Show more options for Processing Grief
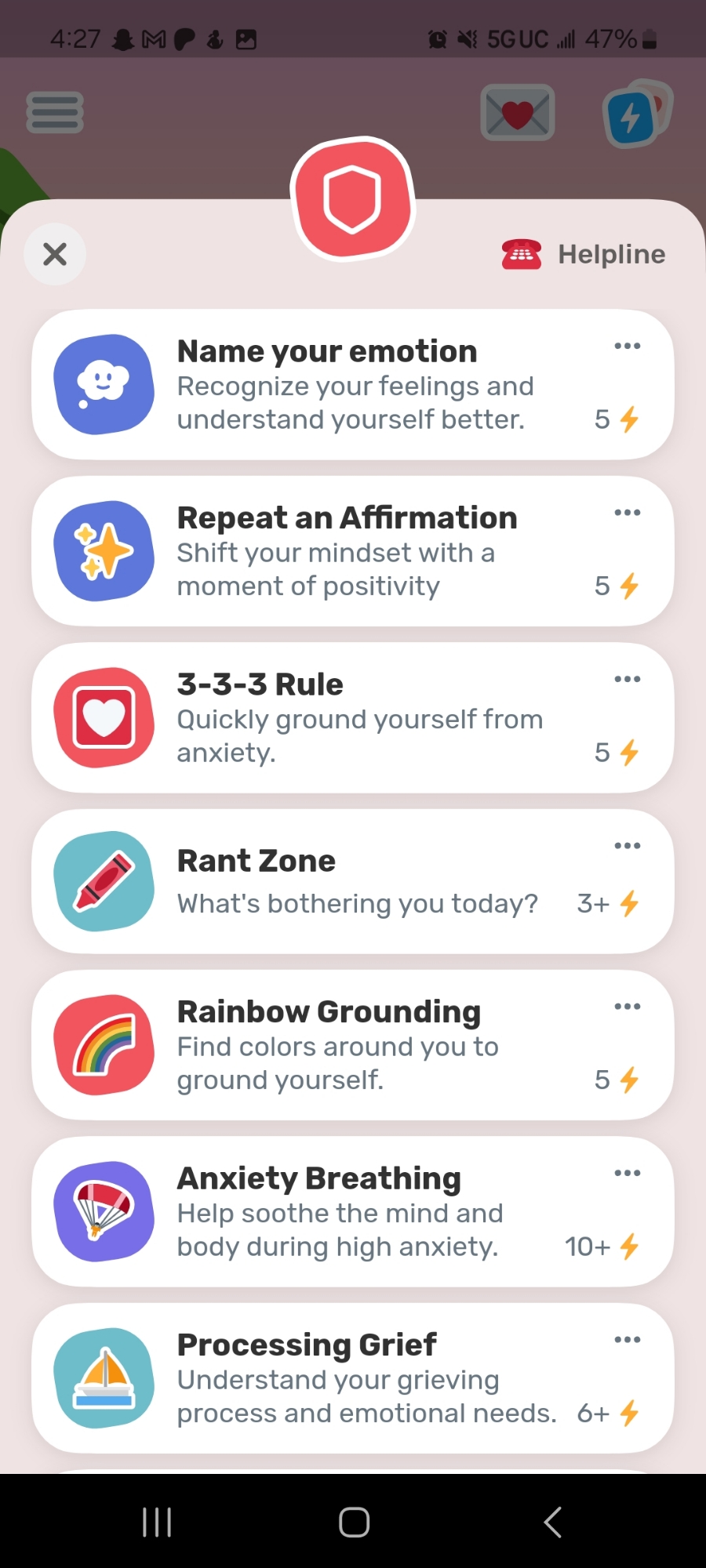Screen dimensions: 706x1568 pos(627,1339)
